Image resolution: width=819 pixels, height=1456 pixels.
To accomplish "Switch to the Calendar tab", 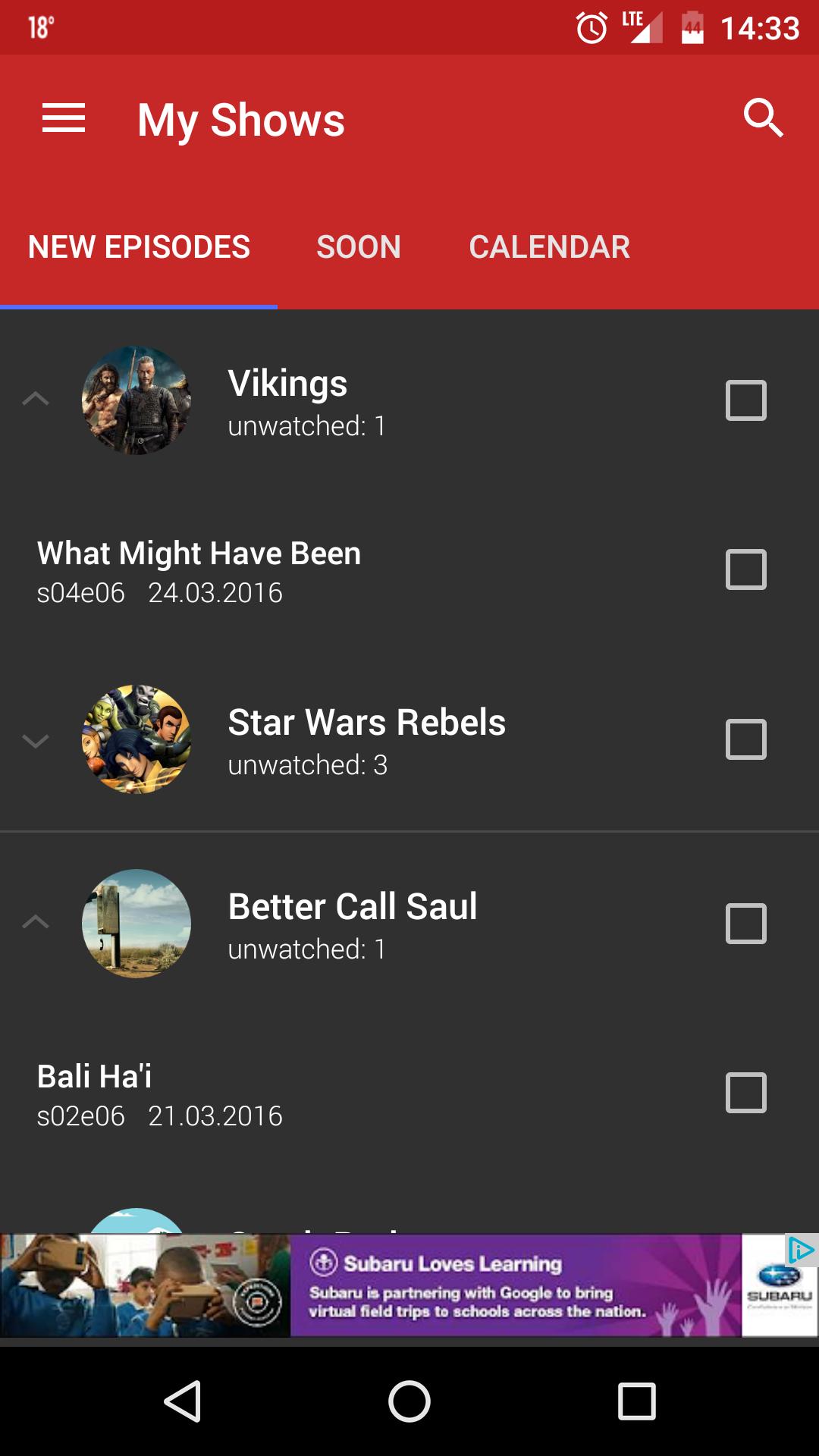I will click(x=549, y=247).
